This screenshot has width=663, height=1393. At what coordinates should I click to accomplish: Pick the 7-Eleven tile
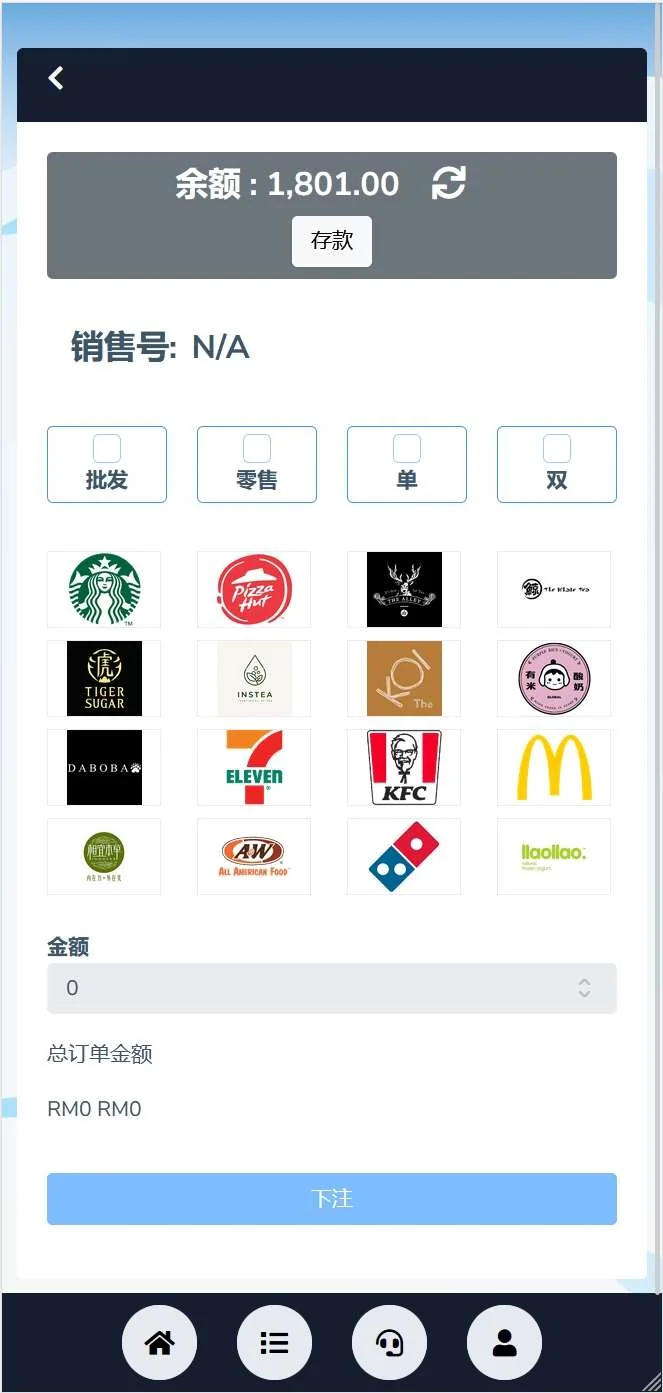pos(254,767)
